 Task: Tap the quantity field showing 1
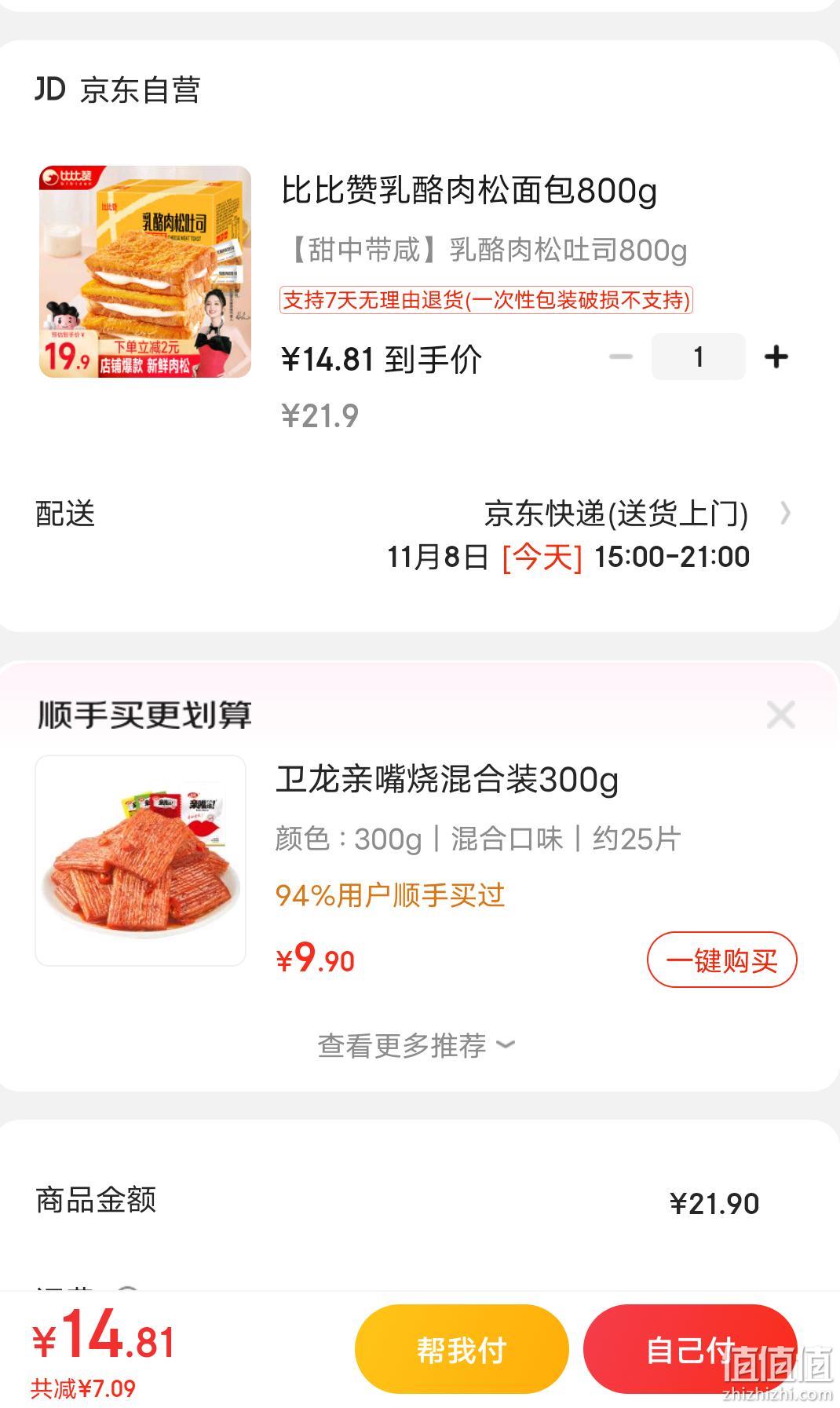tap(698, 357)
